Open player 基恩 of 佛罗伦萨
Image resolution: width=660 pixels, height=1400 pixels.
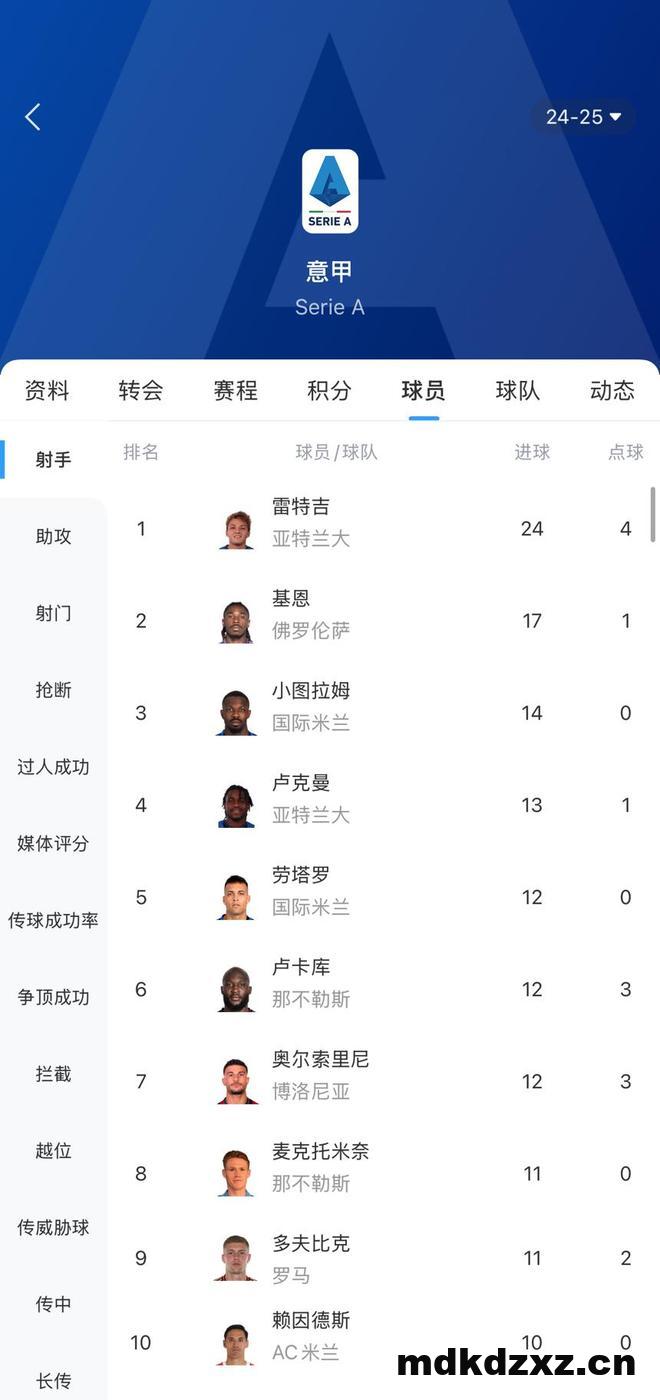[x=383, y=620]
